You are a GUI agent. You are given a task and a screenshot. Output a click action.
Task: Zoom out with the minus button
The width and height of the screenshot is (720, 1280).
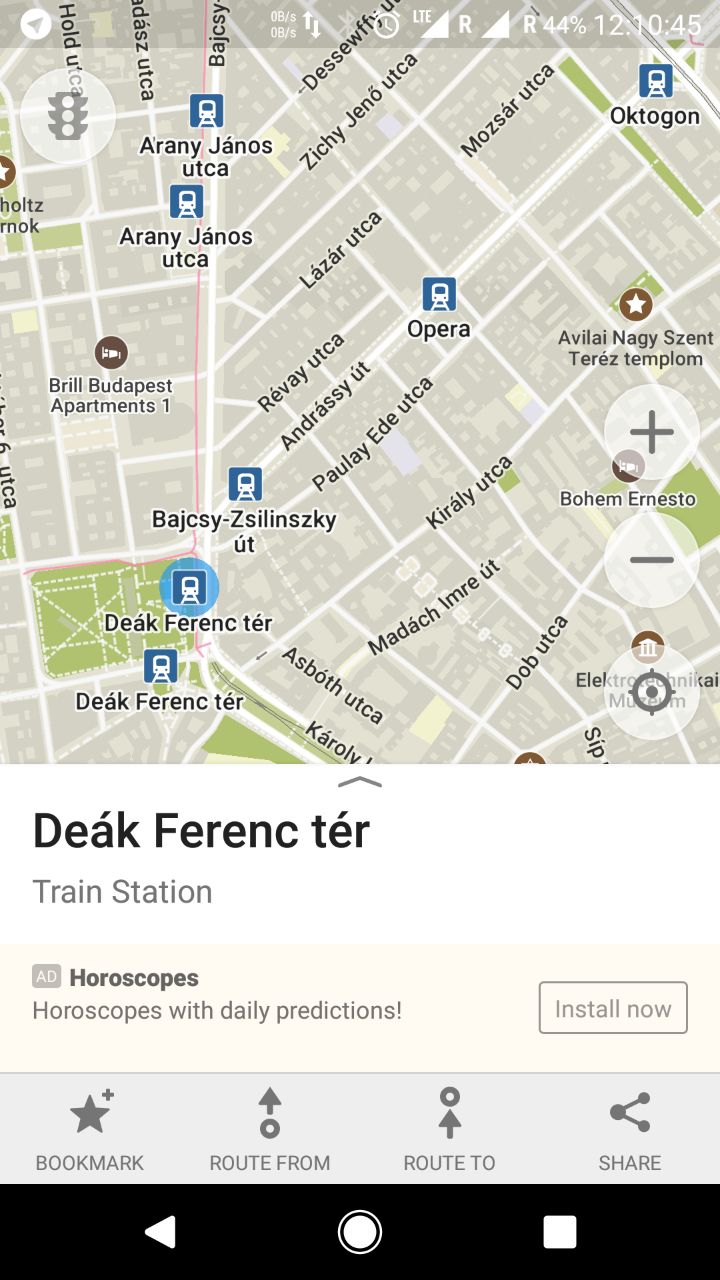point(652,560)
